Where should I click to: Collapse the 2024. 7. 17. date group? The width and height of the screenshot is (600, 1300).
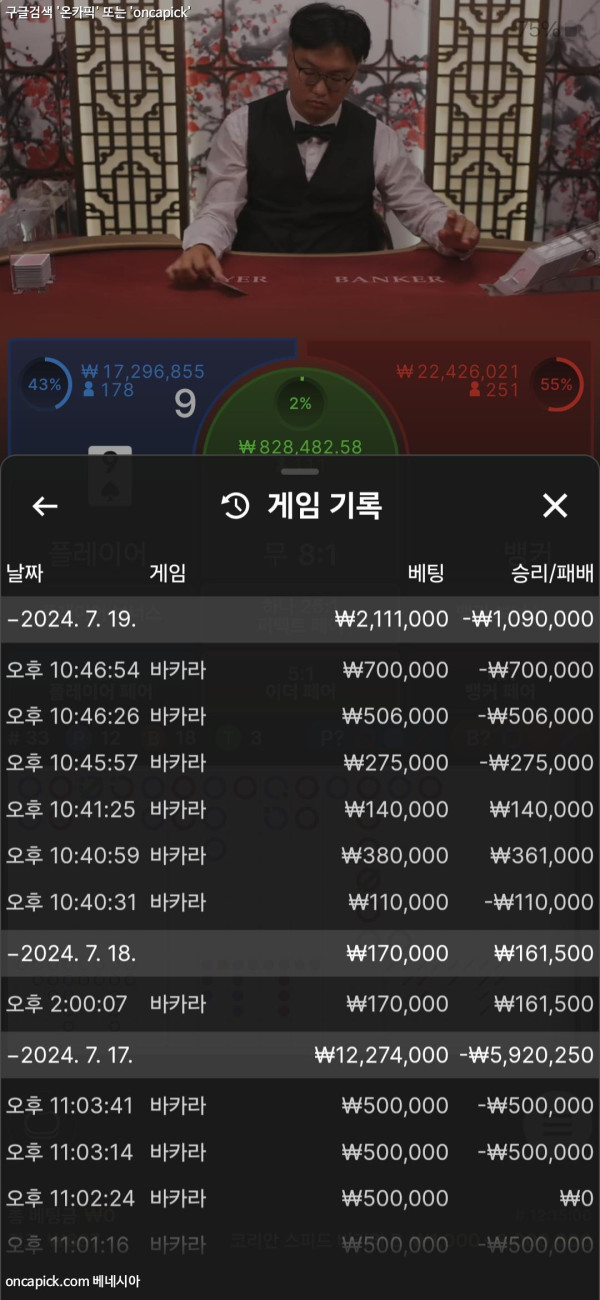click(x=70, y=1055)
